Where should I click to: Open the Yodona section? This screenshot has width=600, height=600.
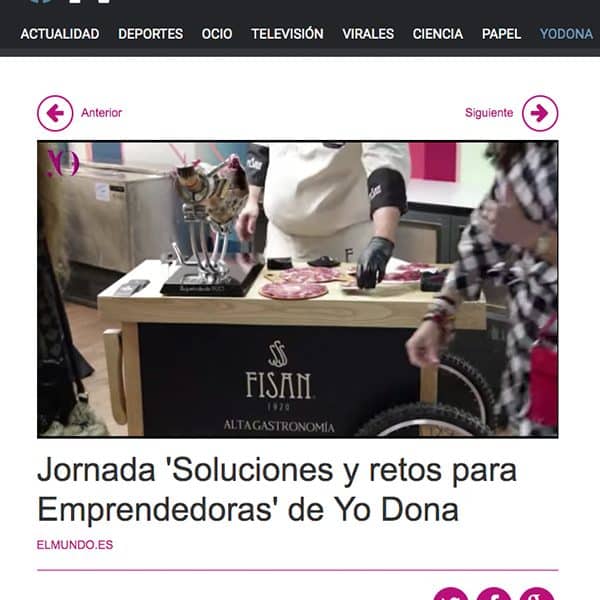tap(566, 34)
